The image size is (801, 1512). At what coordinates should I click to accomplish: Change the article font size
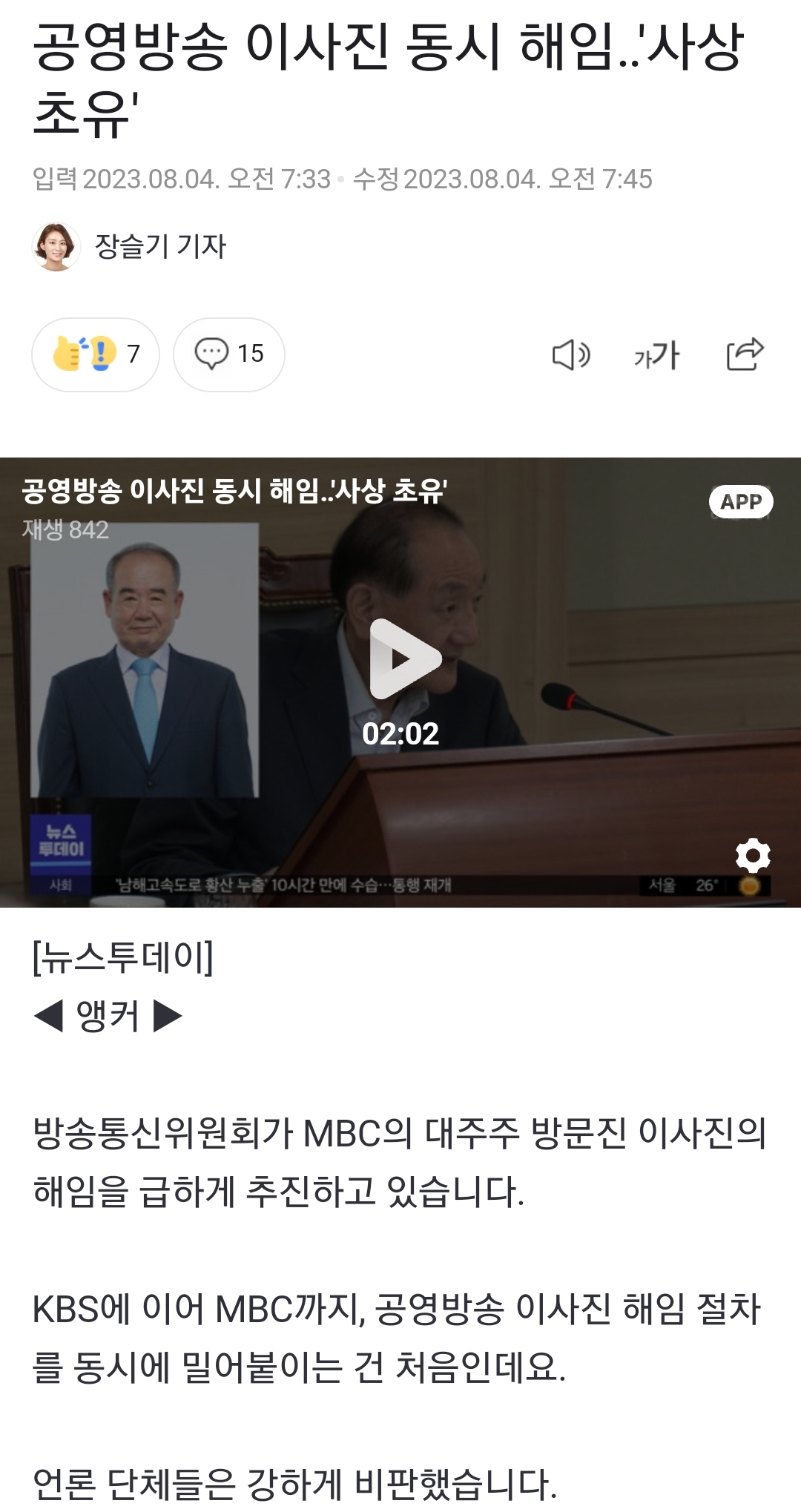pyautogui.click(x=656, y=355)
